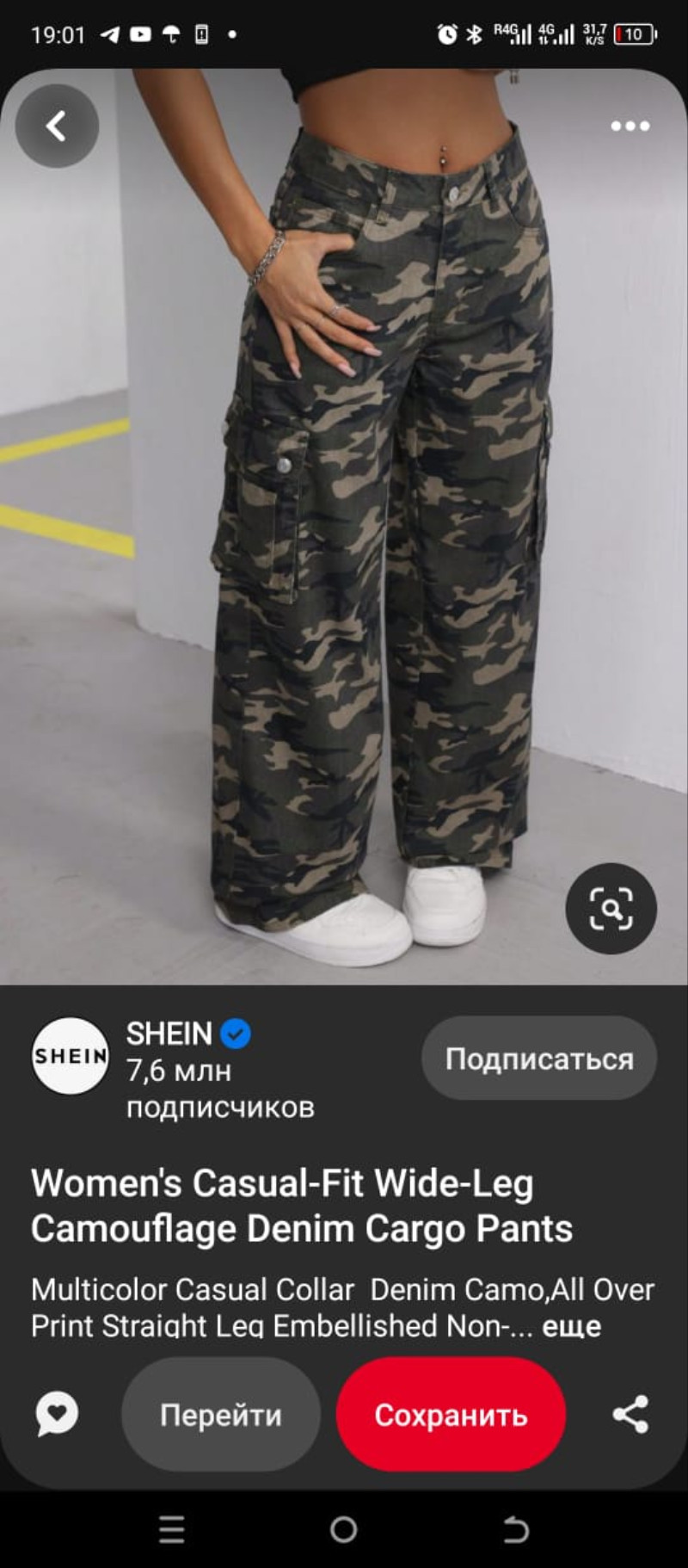Expand the description via еще

click(571, 1326)
